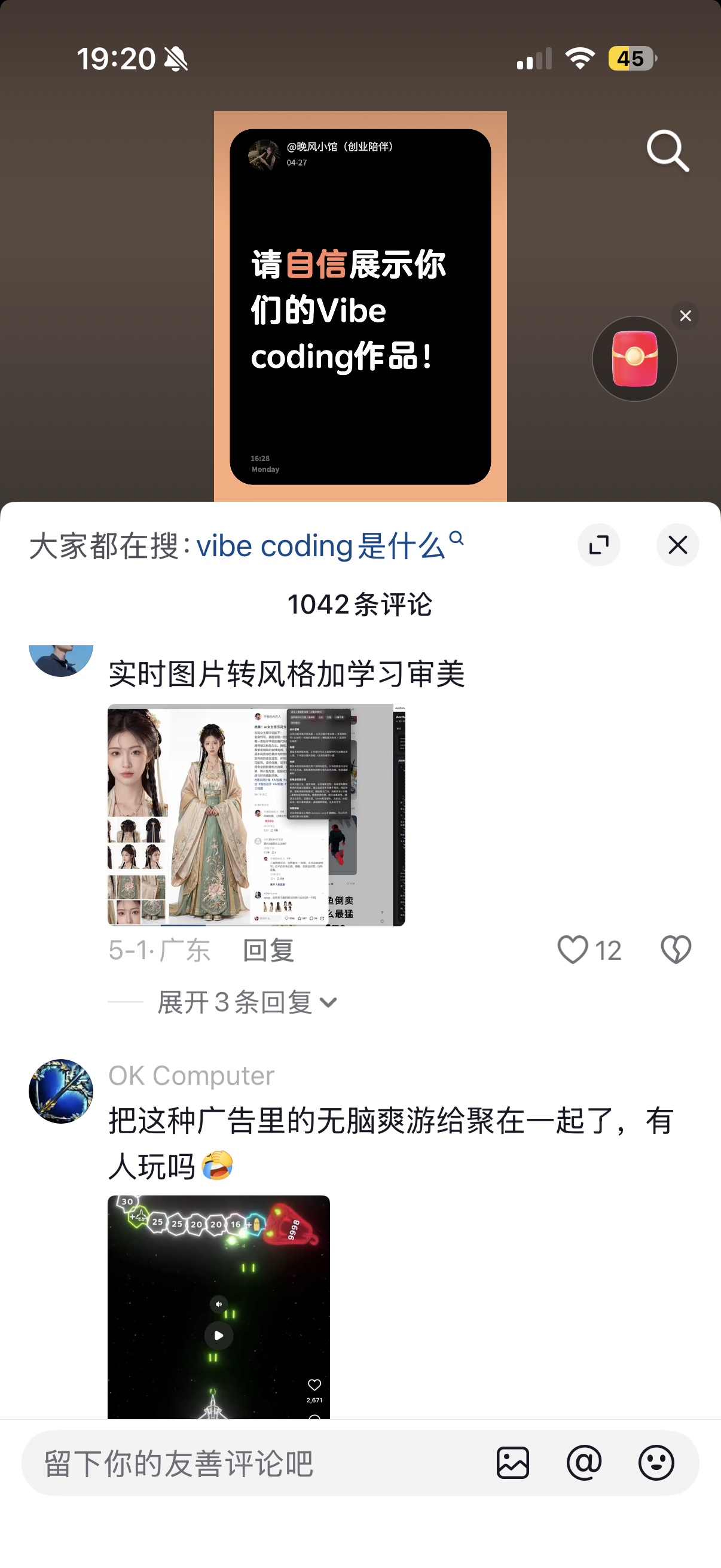The height and width of the screenshot is (1568, 721).
Task: Reply to the 广东 comment
Action: pos(268,950)
